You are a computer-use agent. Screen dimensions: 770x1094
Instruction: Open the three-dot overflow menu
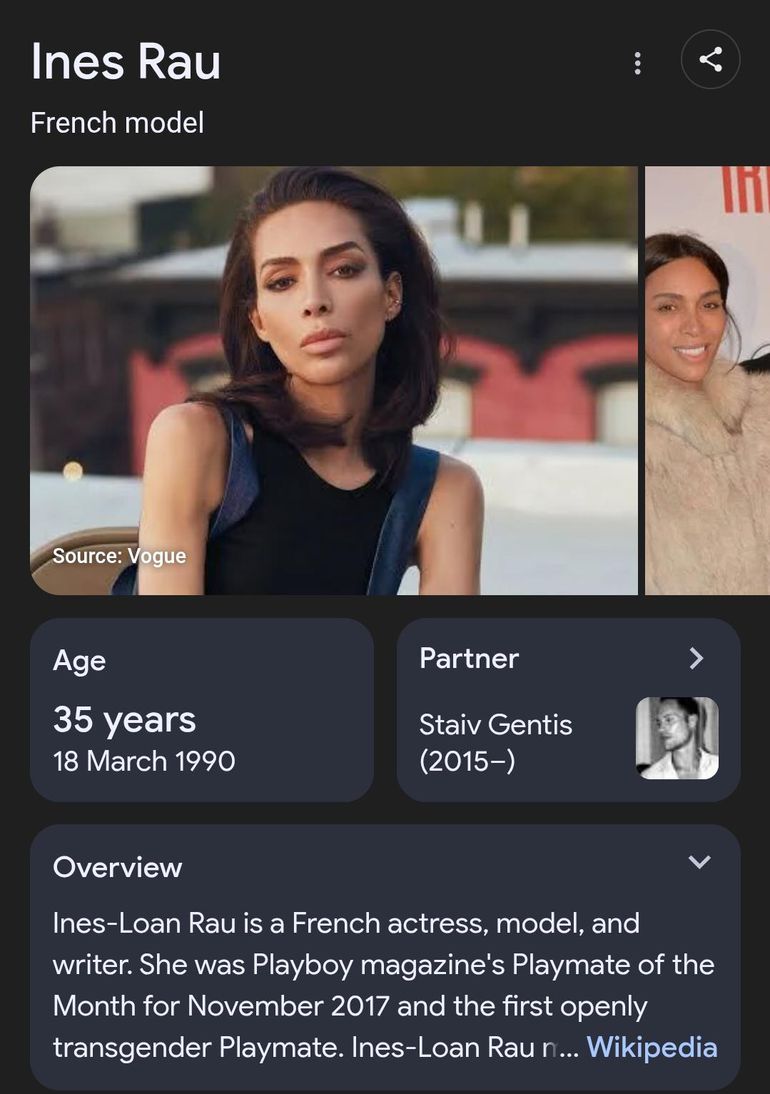637,62
